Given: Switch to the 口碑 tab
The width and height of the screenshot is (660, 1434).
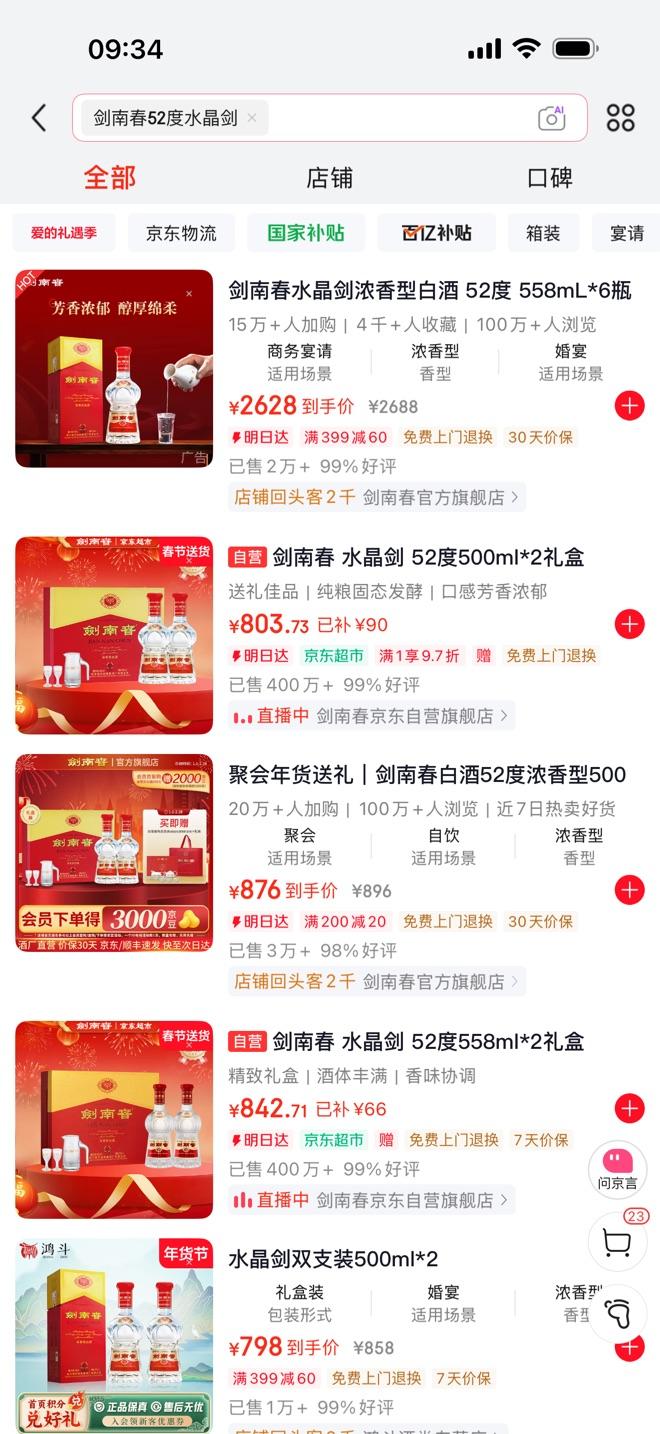Looking at the screenshot, I should 549,178.
